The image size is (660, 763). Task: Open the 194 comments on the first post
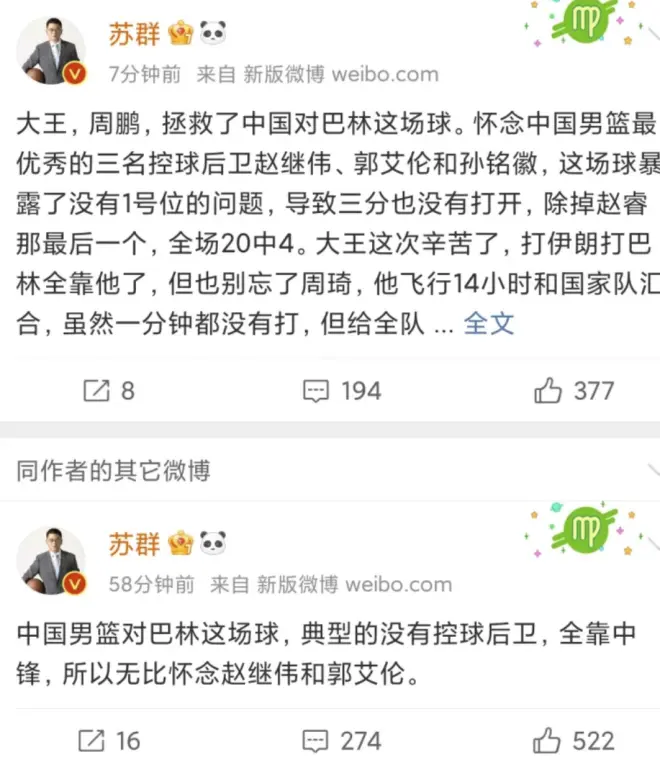click(343, 391)
